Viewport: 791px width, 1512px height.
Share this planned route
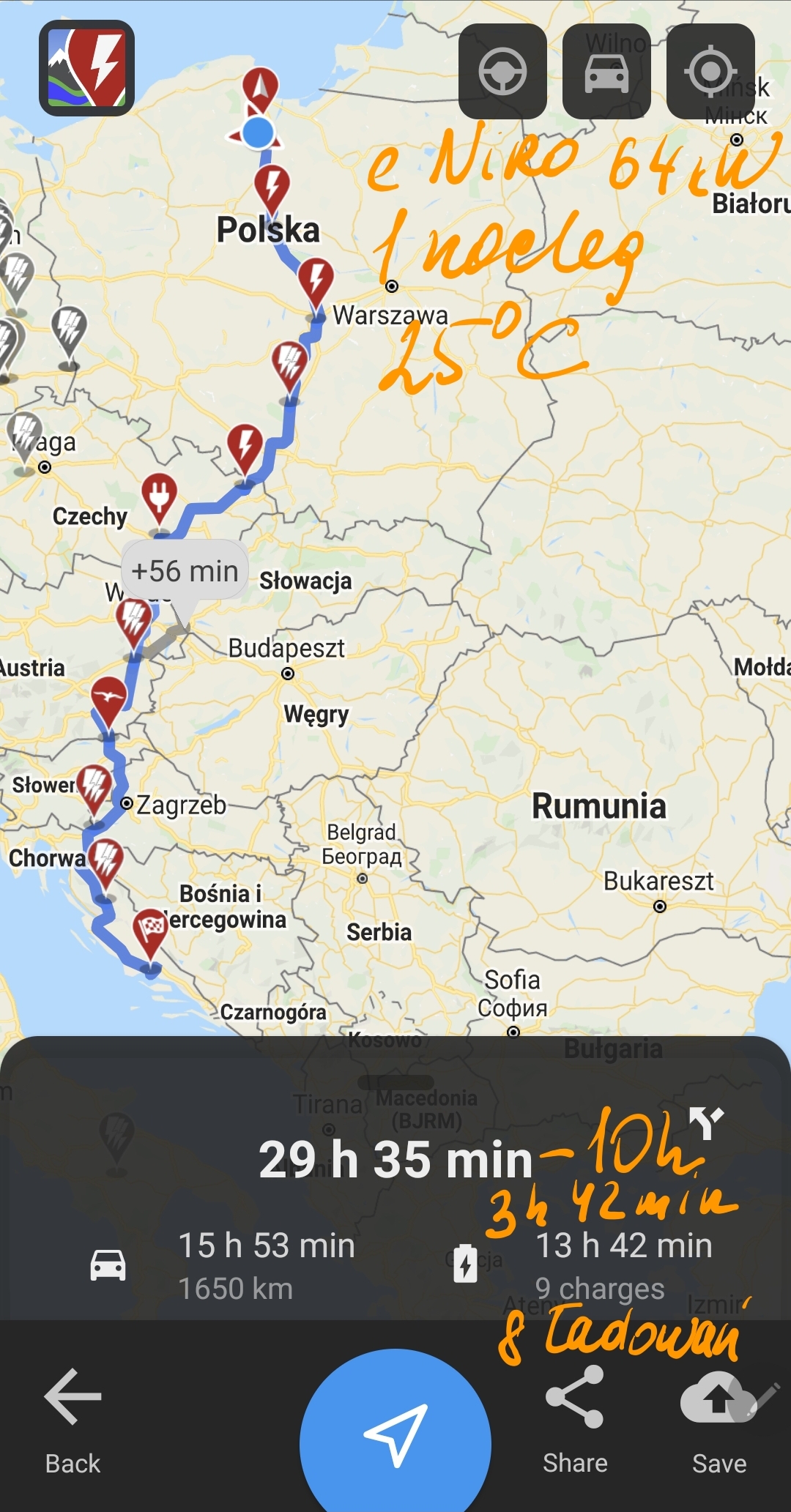575,1421
